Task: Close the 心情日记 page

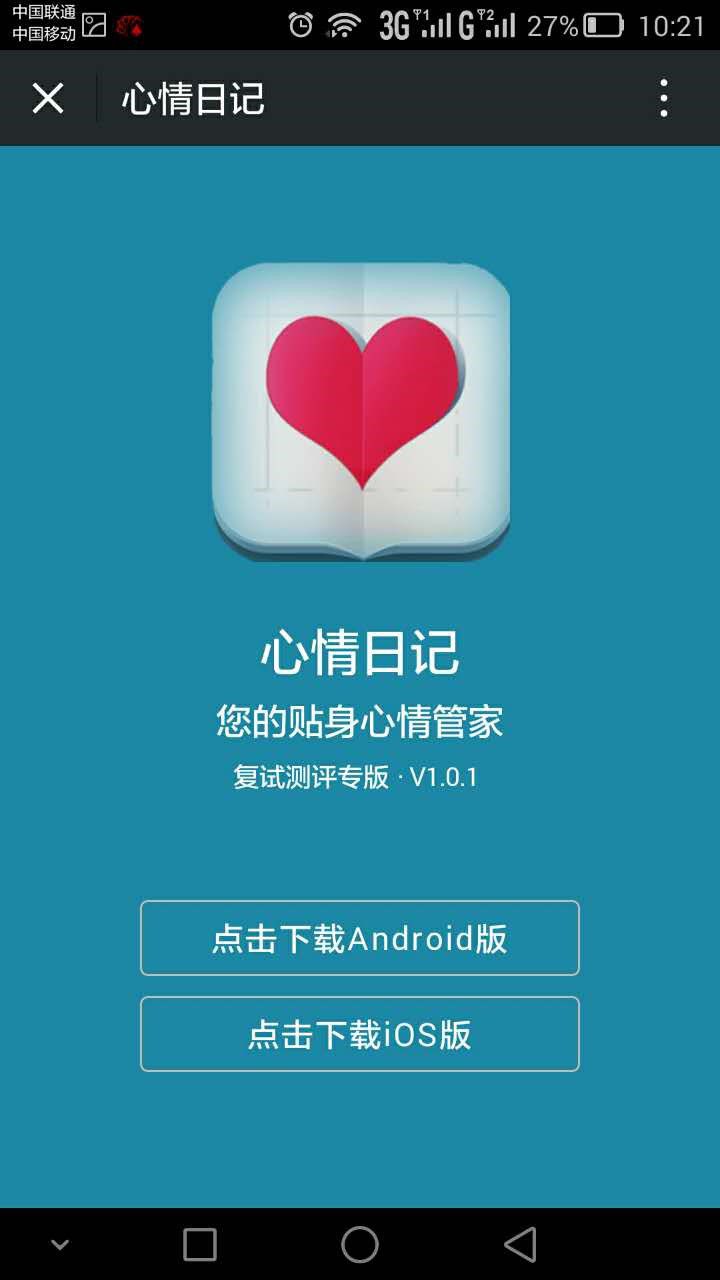Action: tap(48, 99)
